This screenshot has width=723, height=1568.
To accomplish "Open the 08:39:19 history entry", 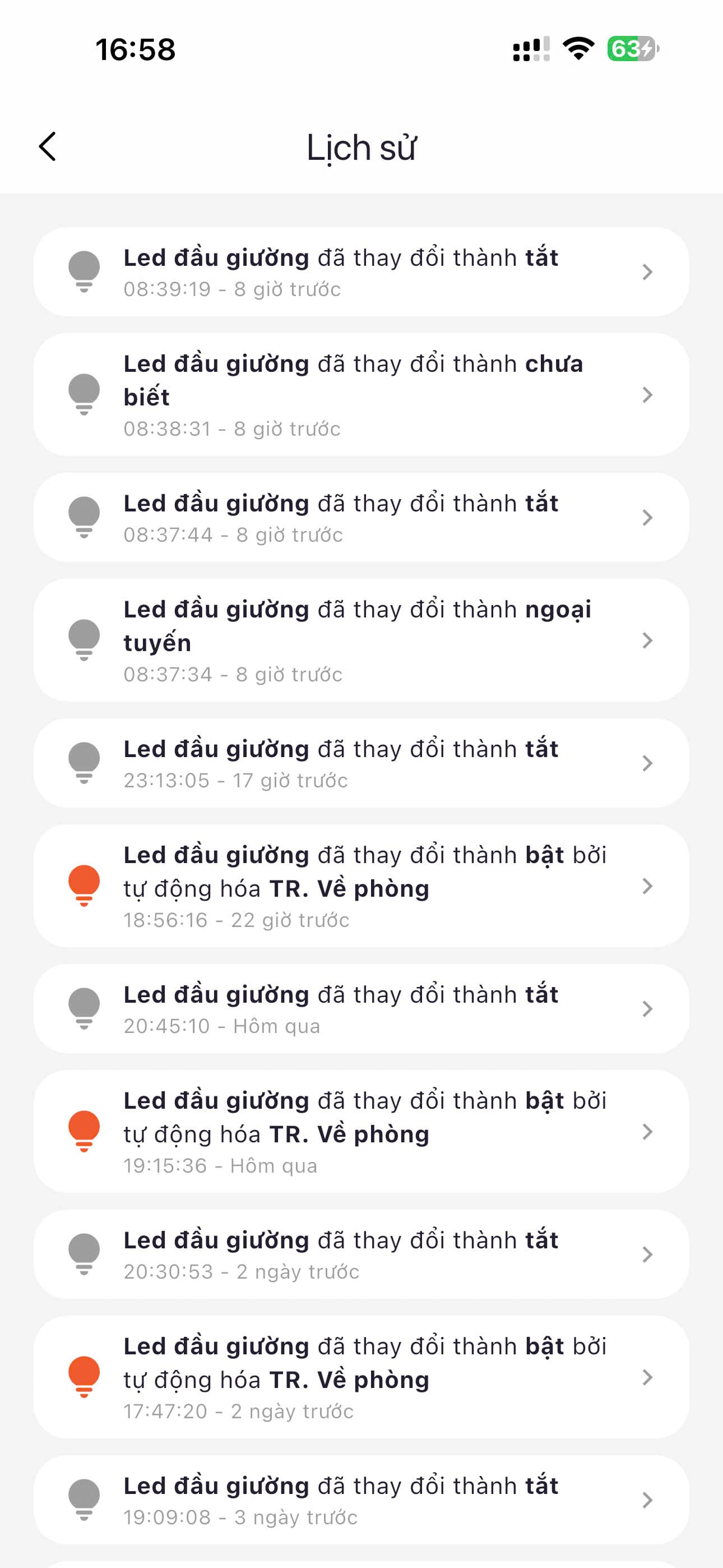I will click(x=361, y=272).
